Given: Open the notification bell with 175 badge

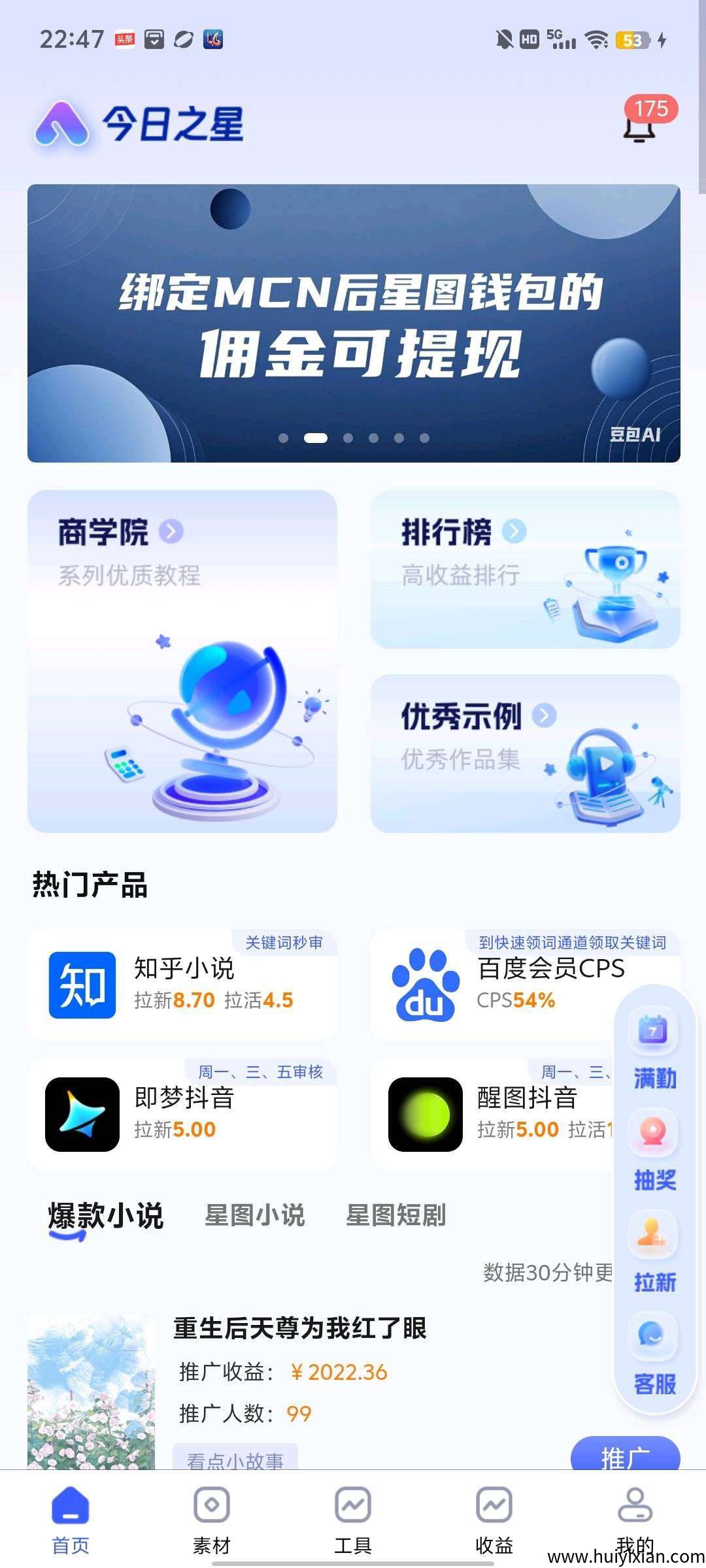Looking at the screenshot, I should 639,129.
